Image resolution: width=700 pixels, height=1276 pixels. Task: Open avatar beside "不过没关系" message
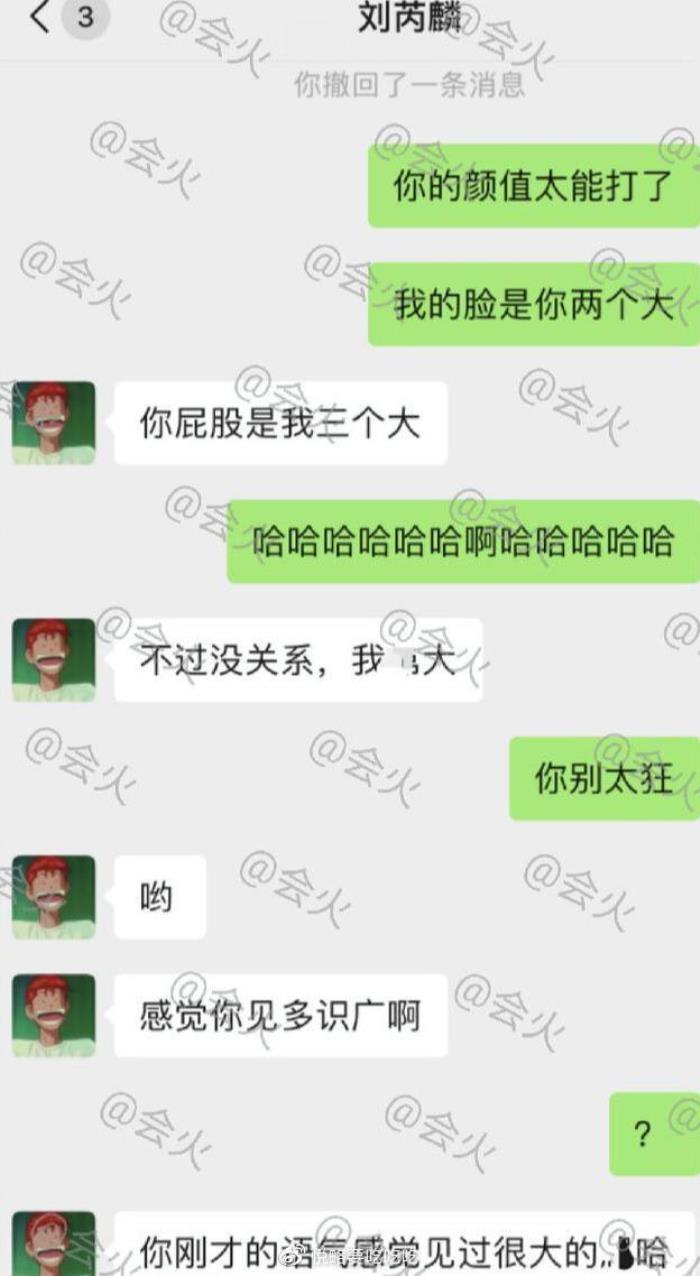[x=53, y=659]
